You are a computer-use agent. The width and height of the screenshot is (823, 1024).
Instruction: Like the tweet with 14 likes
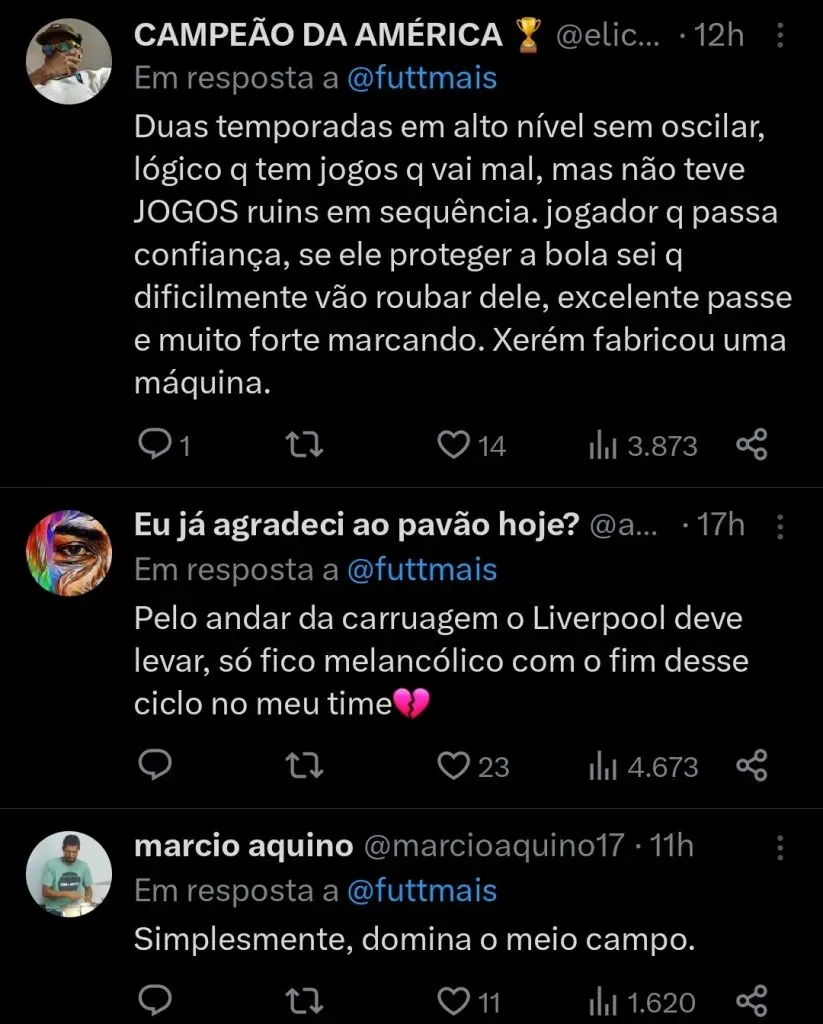(x=456, y=444)
